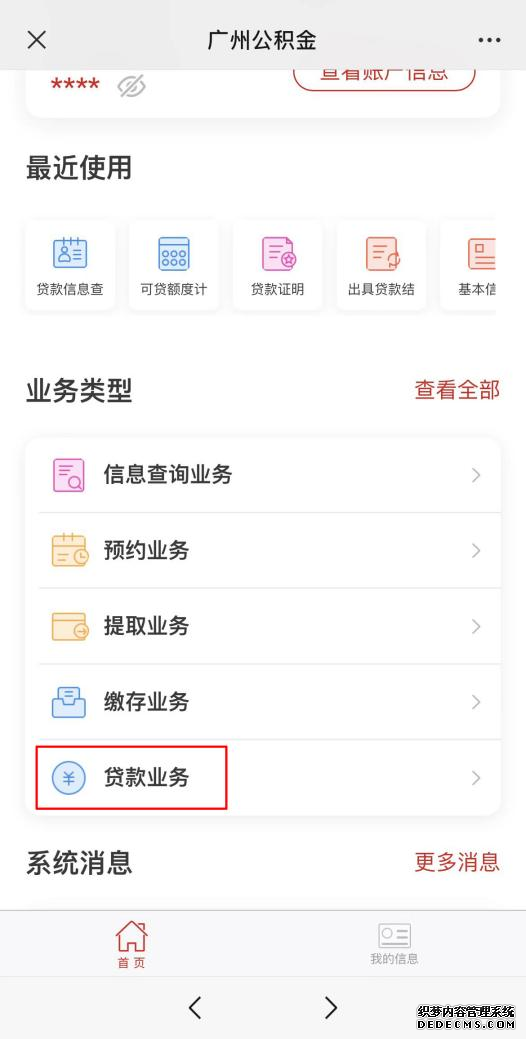The height and width of the screenshot is (1039, 526).
Task: Go back with the browser back arrow
Action: tap(195, 1008)
